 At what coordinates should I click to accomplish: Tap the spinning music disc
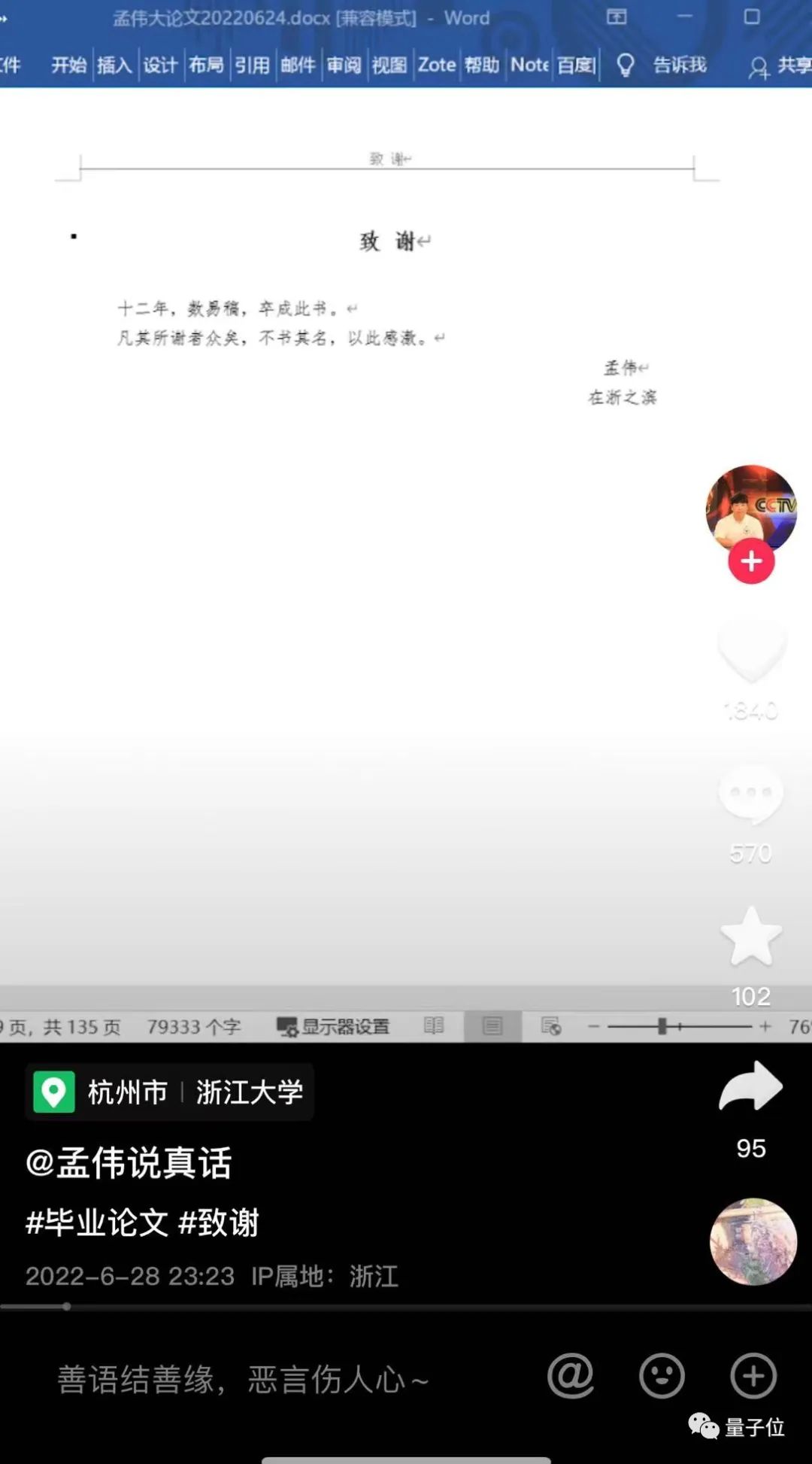(x=753, y=1241)
